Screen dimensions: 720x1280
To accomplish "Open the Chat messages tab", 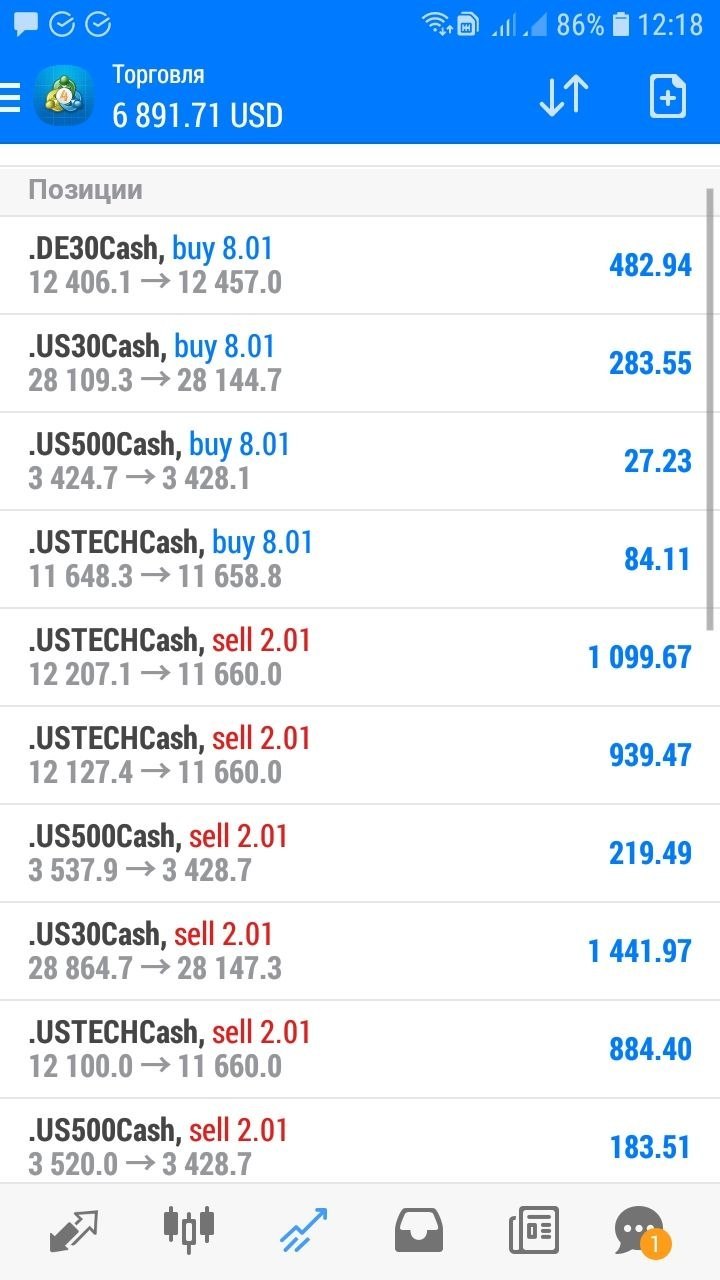I will (640, 1232).
